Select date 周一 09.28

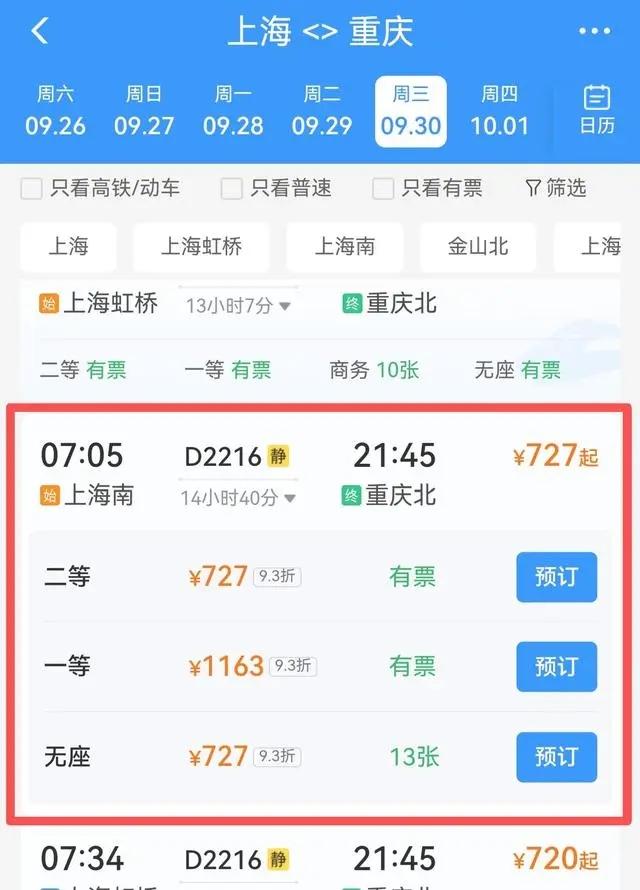(x=233, y=111)
